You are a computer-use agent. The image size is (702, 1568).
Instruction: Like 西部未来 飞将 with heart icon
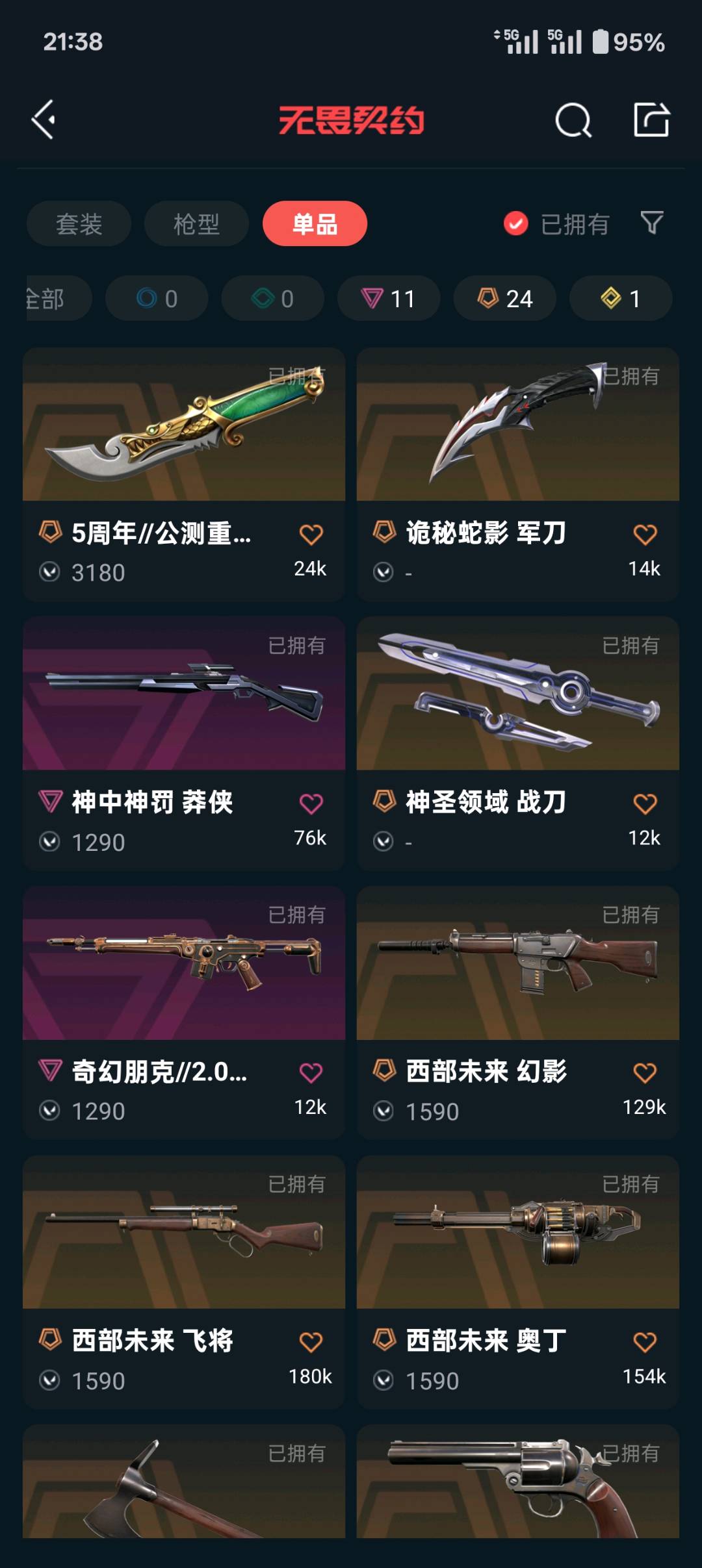[x=311, y=1342]
